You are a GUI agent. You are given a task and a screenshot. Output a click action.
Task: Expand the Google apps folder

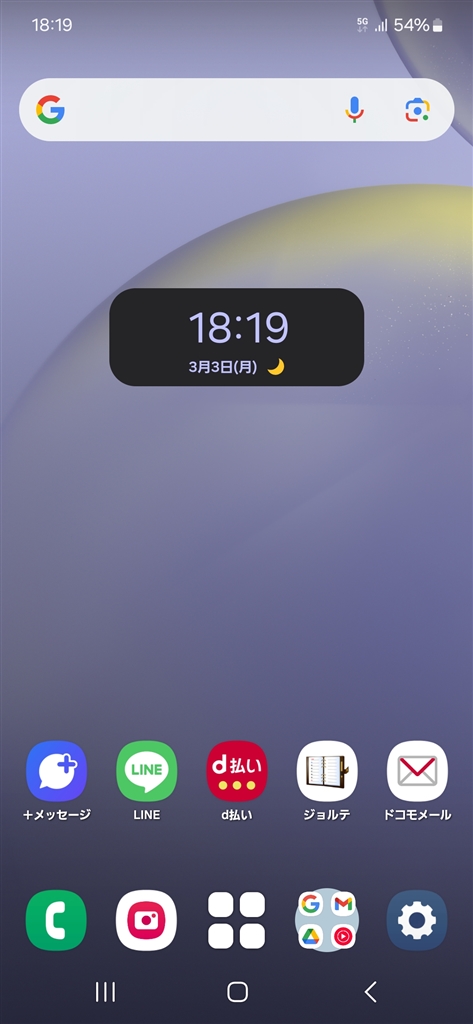(327, 920)
